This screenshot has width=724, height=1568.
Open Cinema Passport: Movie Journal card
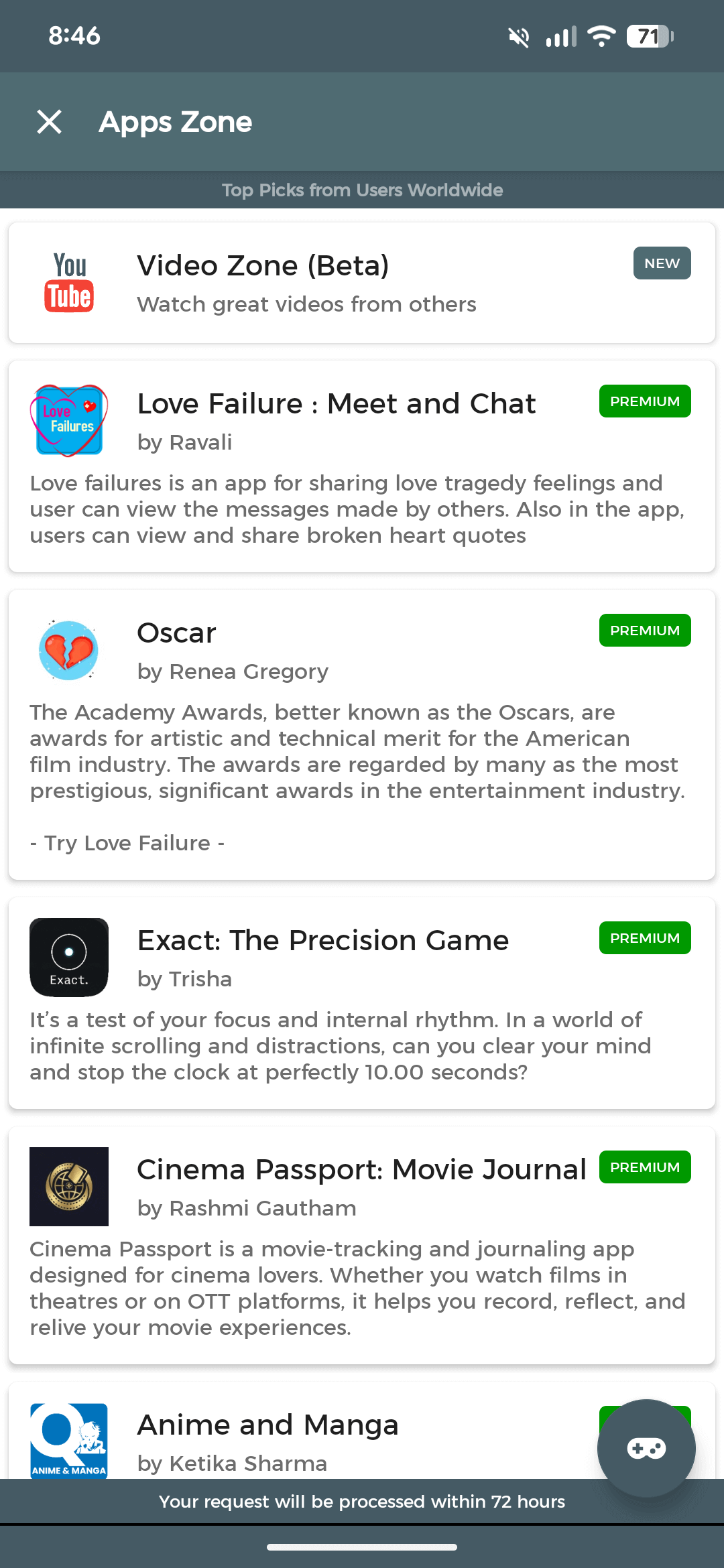tap(362, 1245)
